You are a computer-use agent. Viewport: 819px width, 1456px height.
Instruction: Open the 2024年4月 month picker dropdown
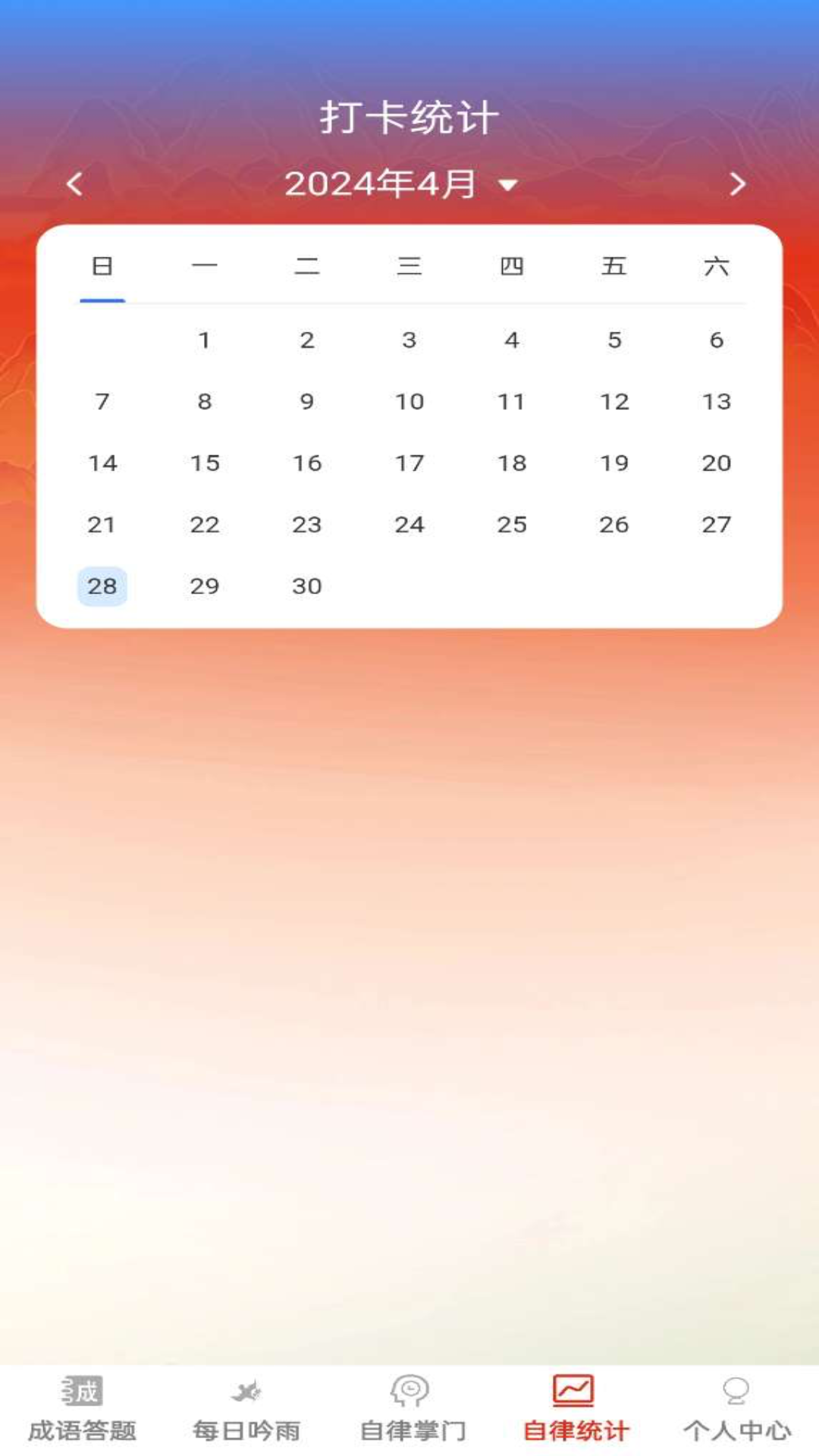[x=400, y=184]
